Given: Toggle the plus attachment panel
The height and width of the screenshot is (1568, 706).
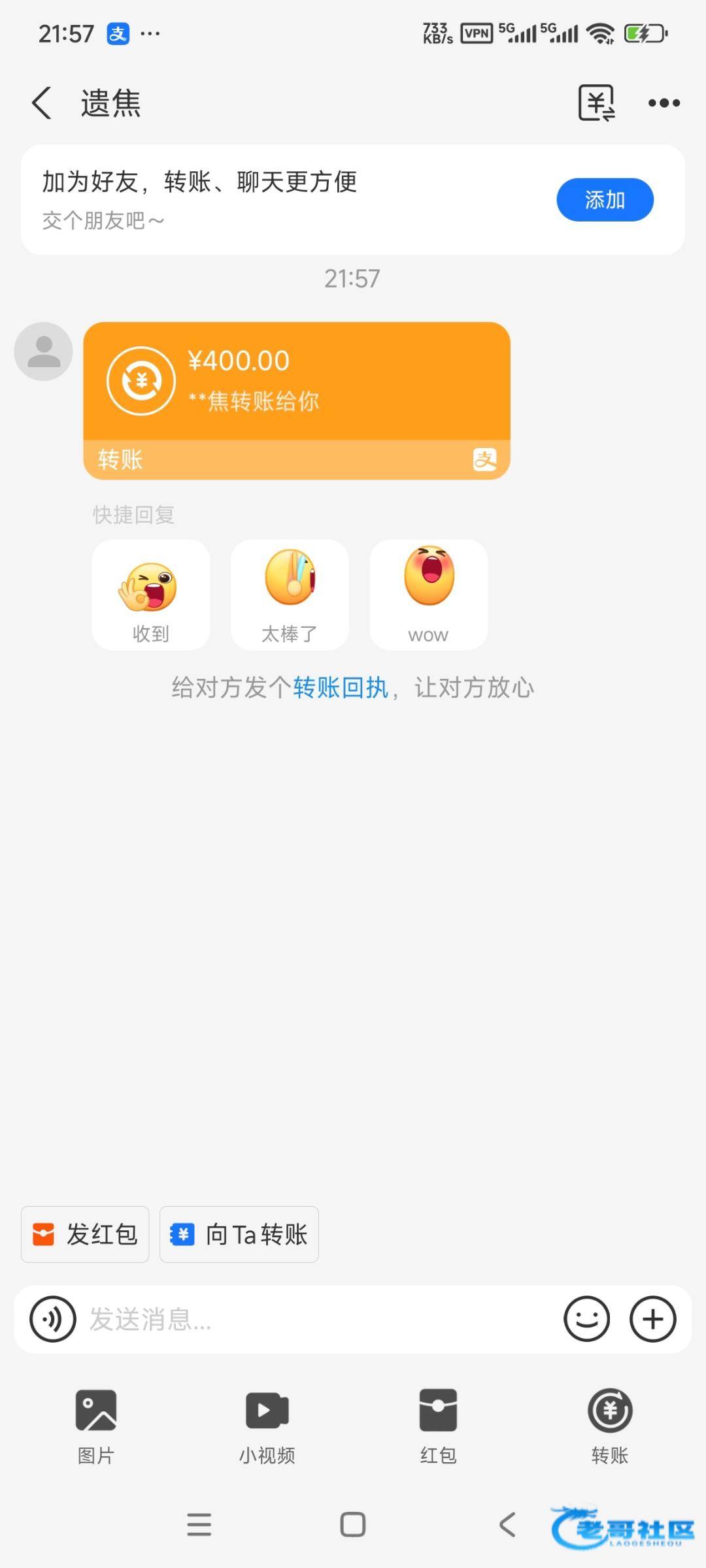Looking at the screenshot, I should coord(652,1319).
